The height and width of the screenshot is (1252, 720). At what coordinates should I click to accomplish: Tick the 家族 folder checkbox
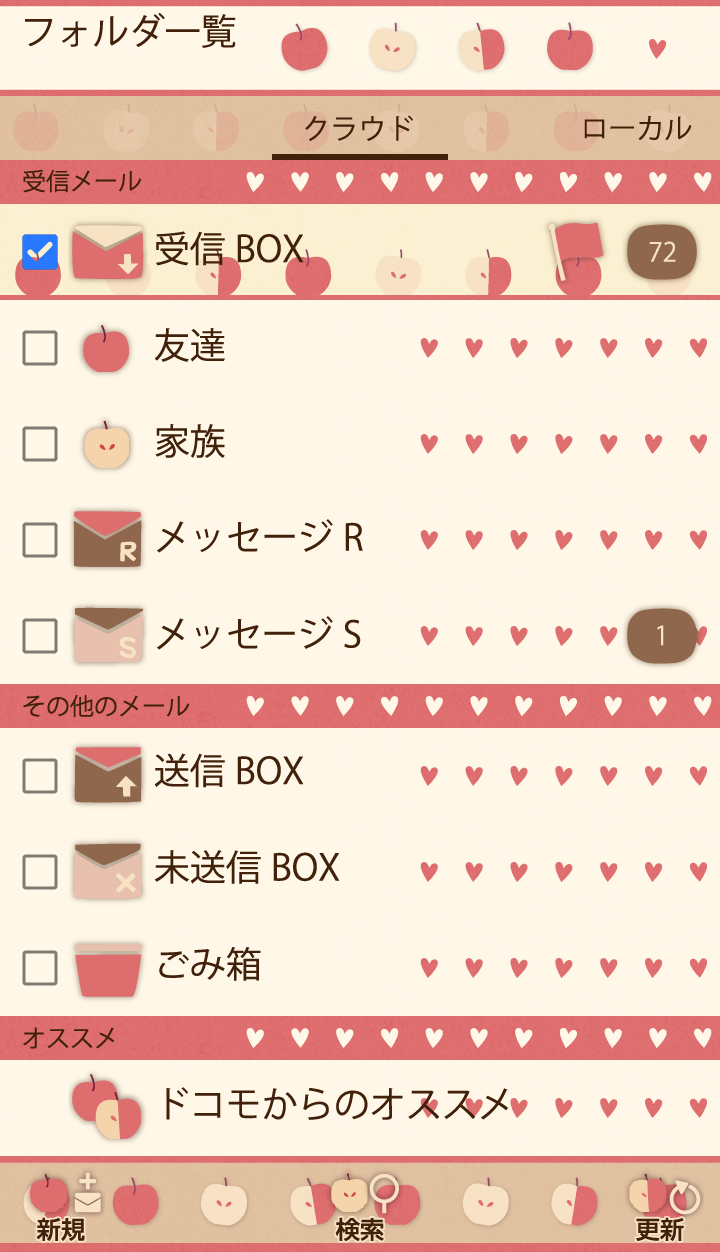(40, 444)
